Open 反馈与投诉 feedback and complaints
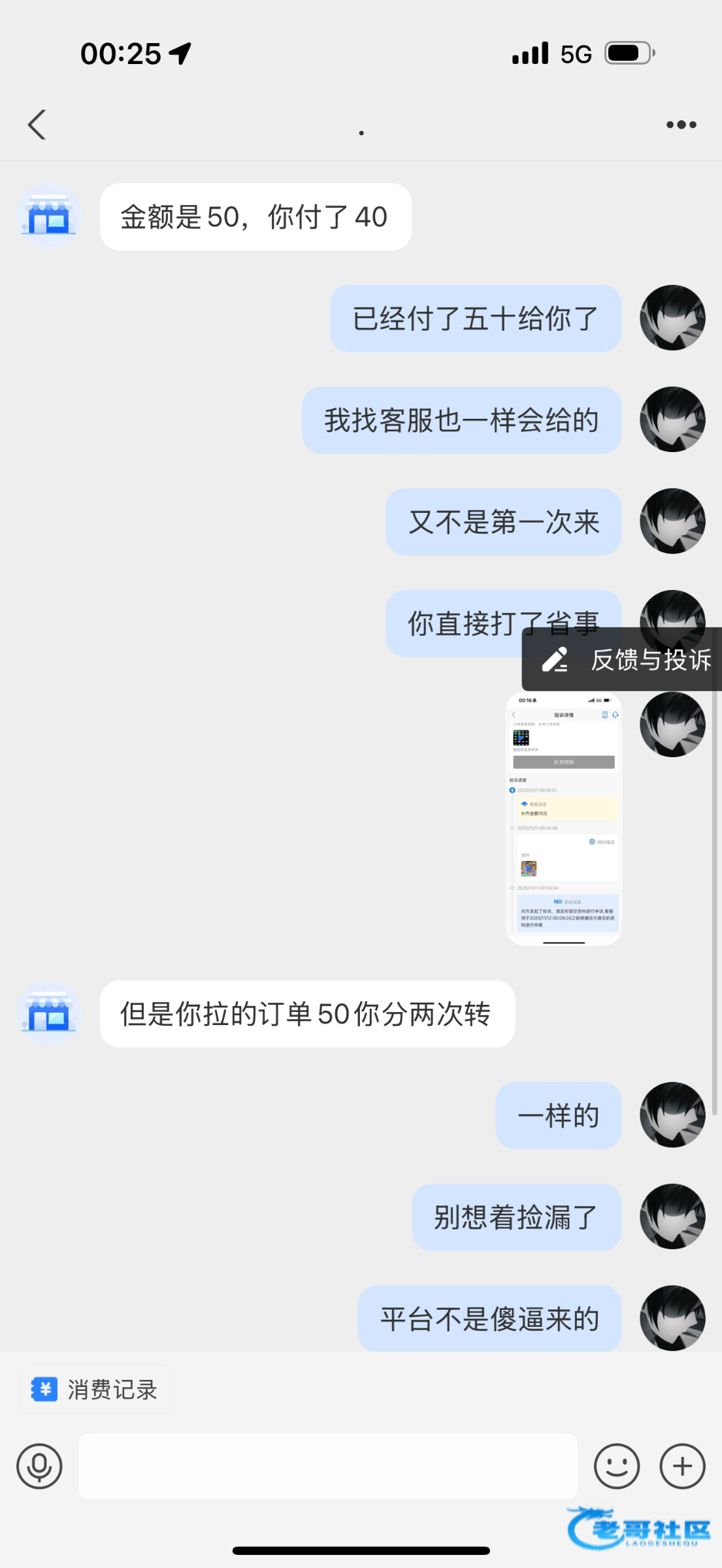The height and width of the screenshot is (1568, 722). tap(623, 659)
